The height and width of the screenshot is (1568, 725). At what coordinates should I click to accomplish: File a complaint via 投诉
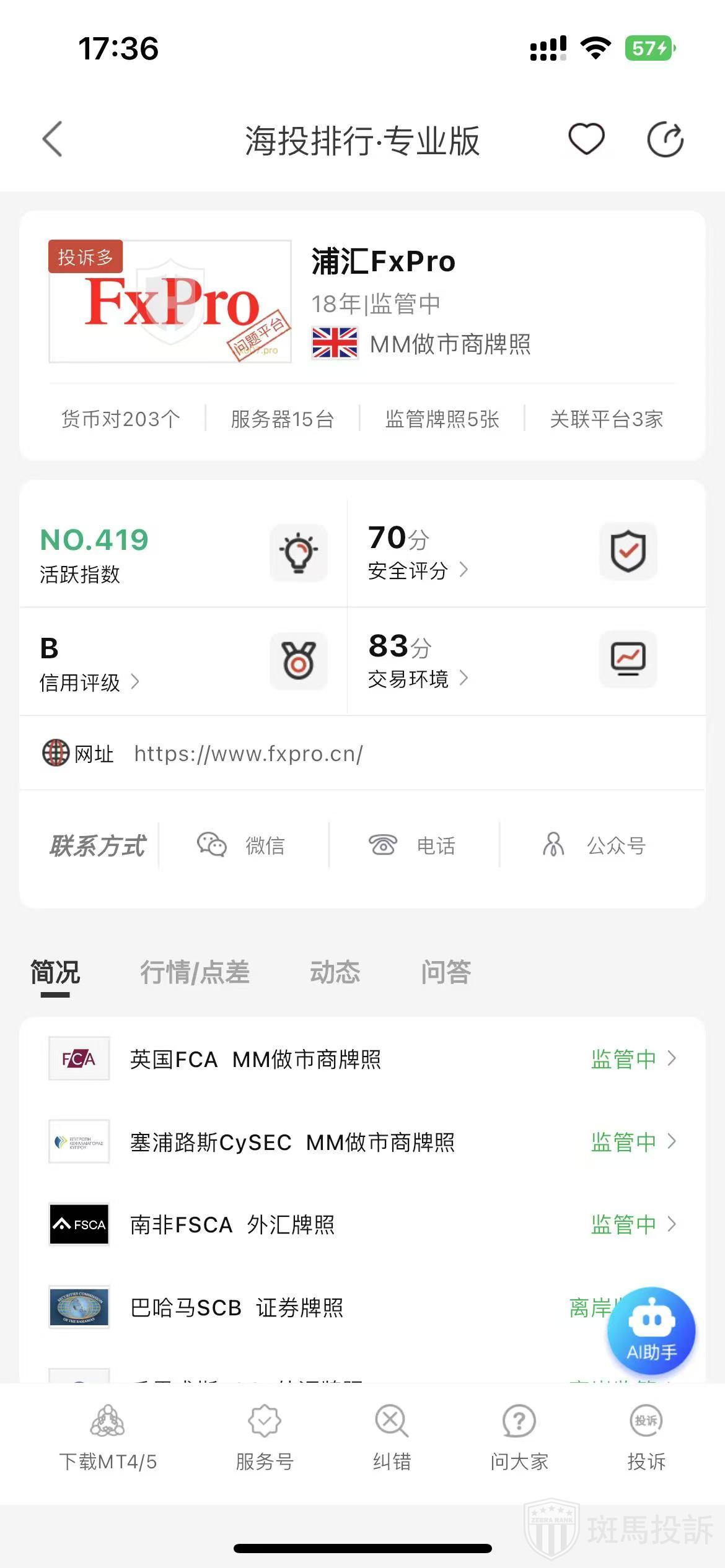click(x=646, y=1438)
